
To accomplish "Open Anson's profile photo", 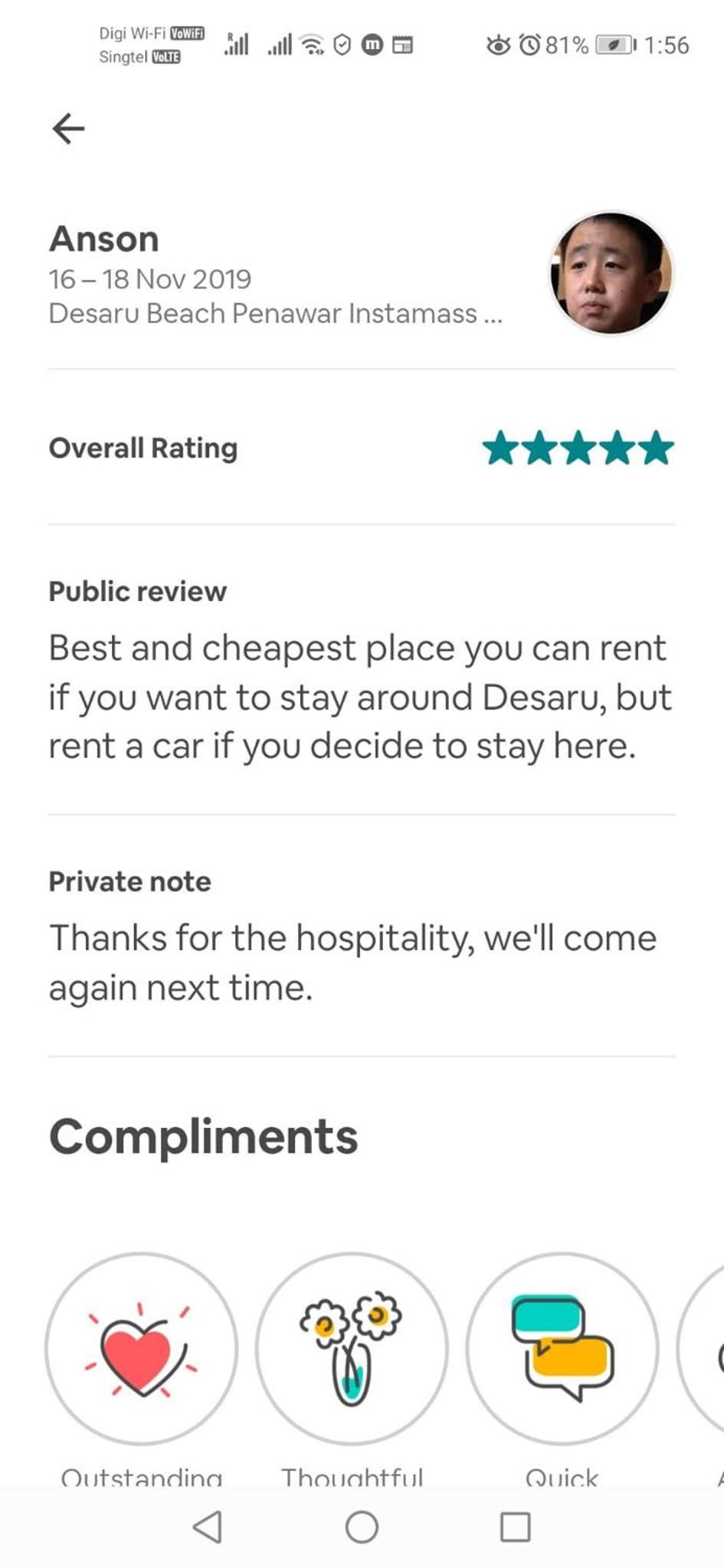I will point(611,273).
